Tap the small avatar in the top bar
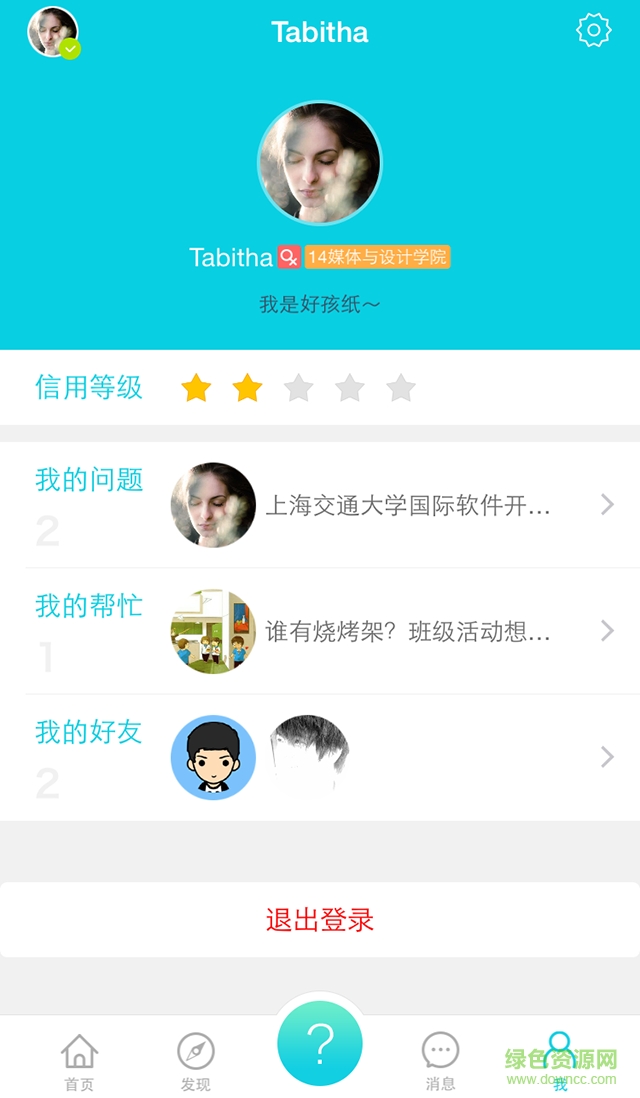Screen dimensions: 640x1098 coord(53,32)
